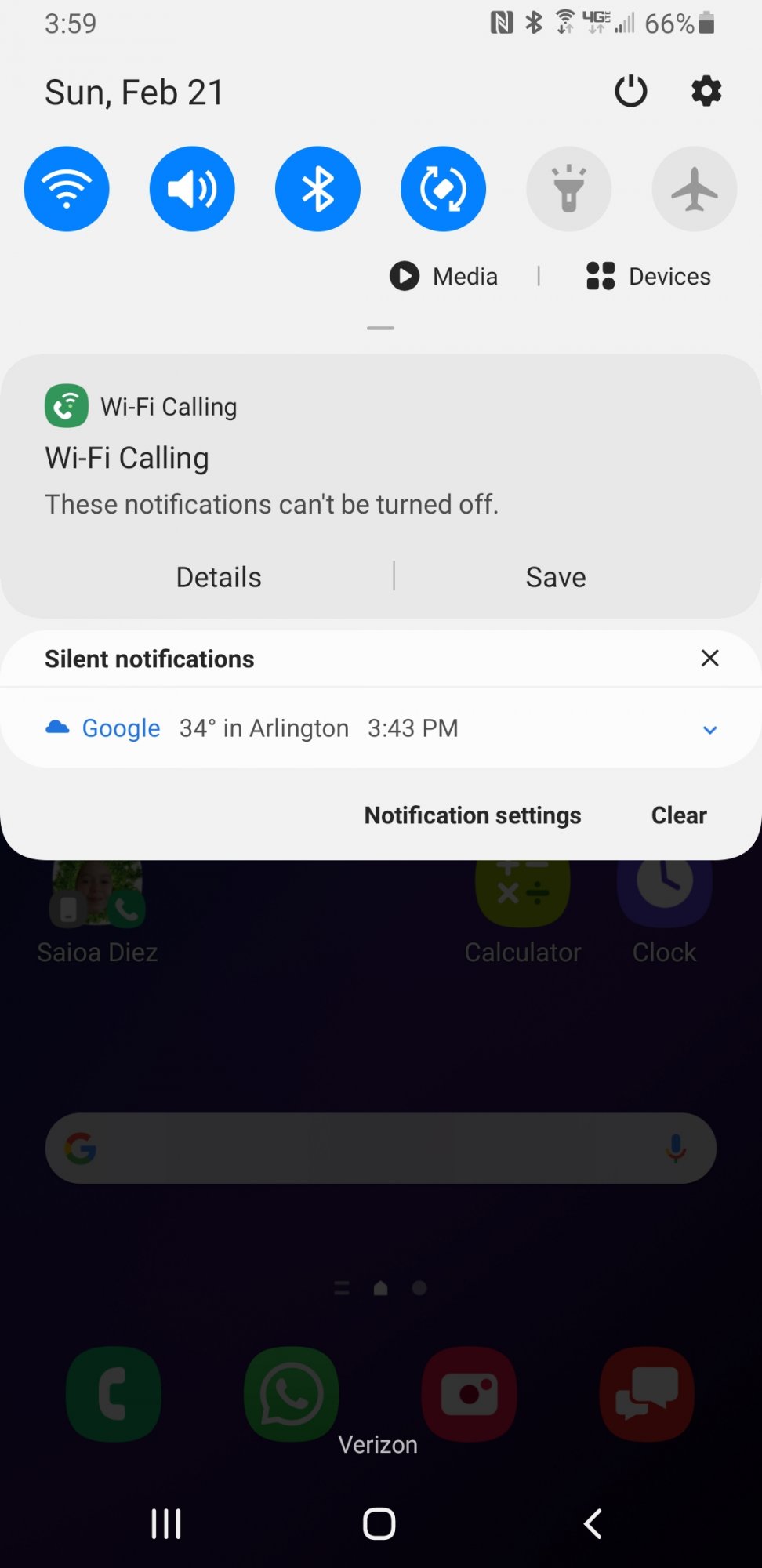Open the power menu icon

(x=630, y=92)
